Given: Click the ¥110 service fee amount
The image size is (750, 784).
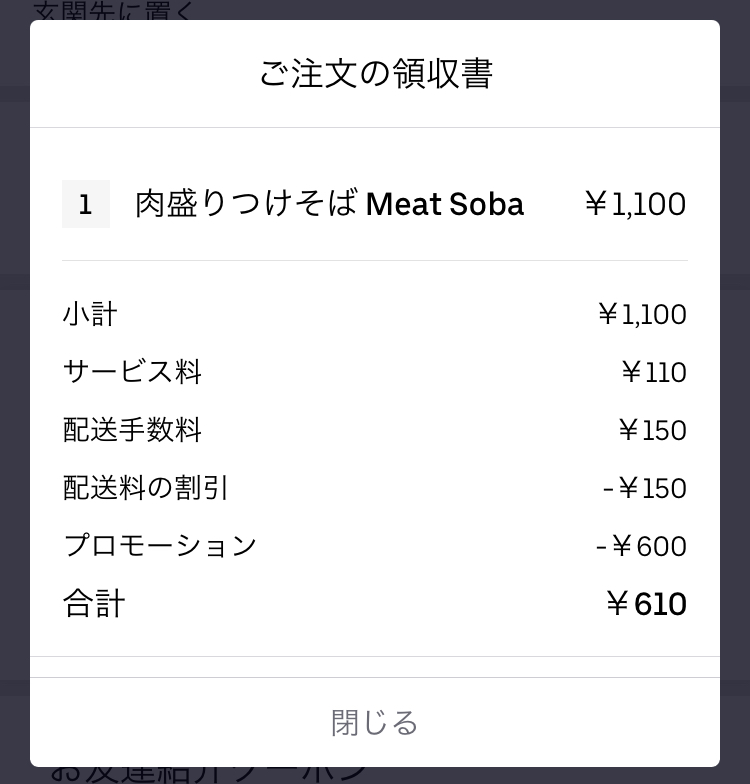Looking at the screenshot, I should pyautogui.click(x=656, y=371).
